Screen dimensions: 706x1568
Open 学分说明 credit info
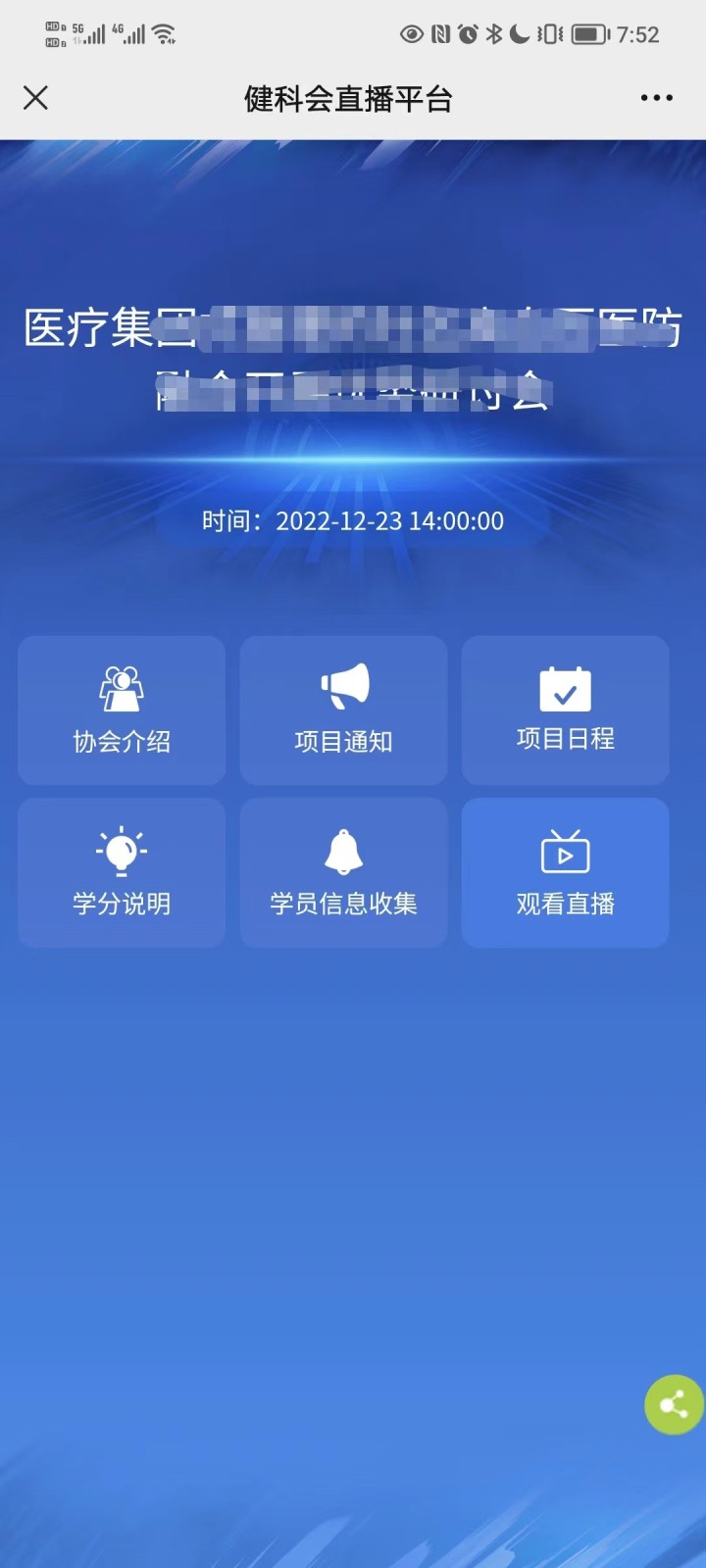[122, 872]
